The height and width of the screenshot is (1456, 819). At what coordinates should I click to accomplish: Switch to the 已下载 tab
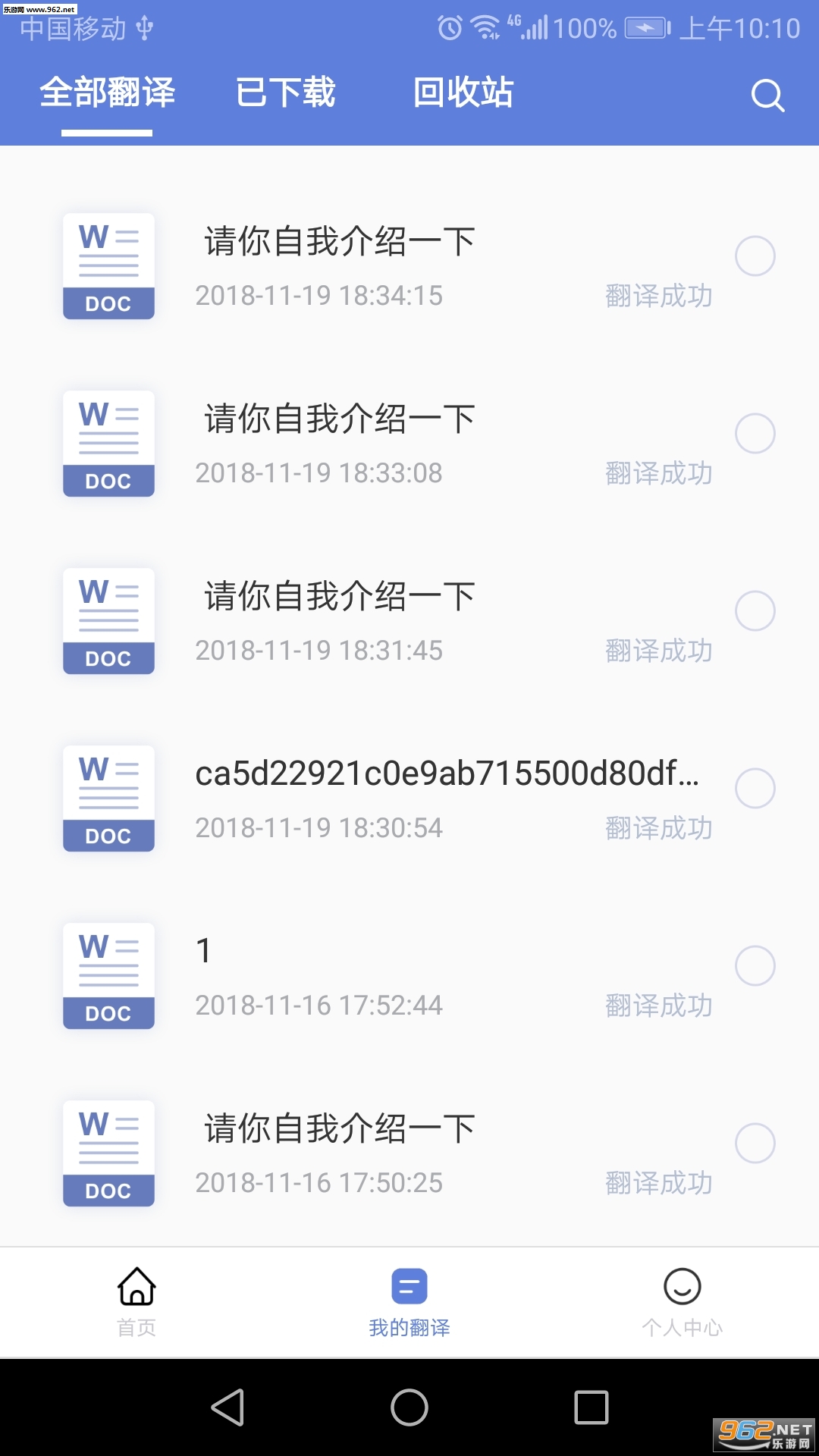point(285,93)
